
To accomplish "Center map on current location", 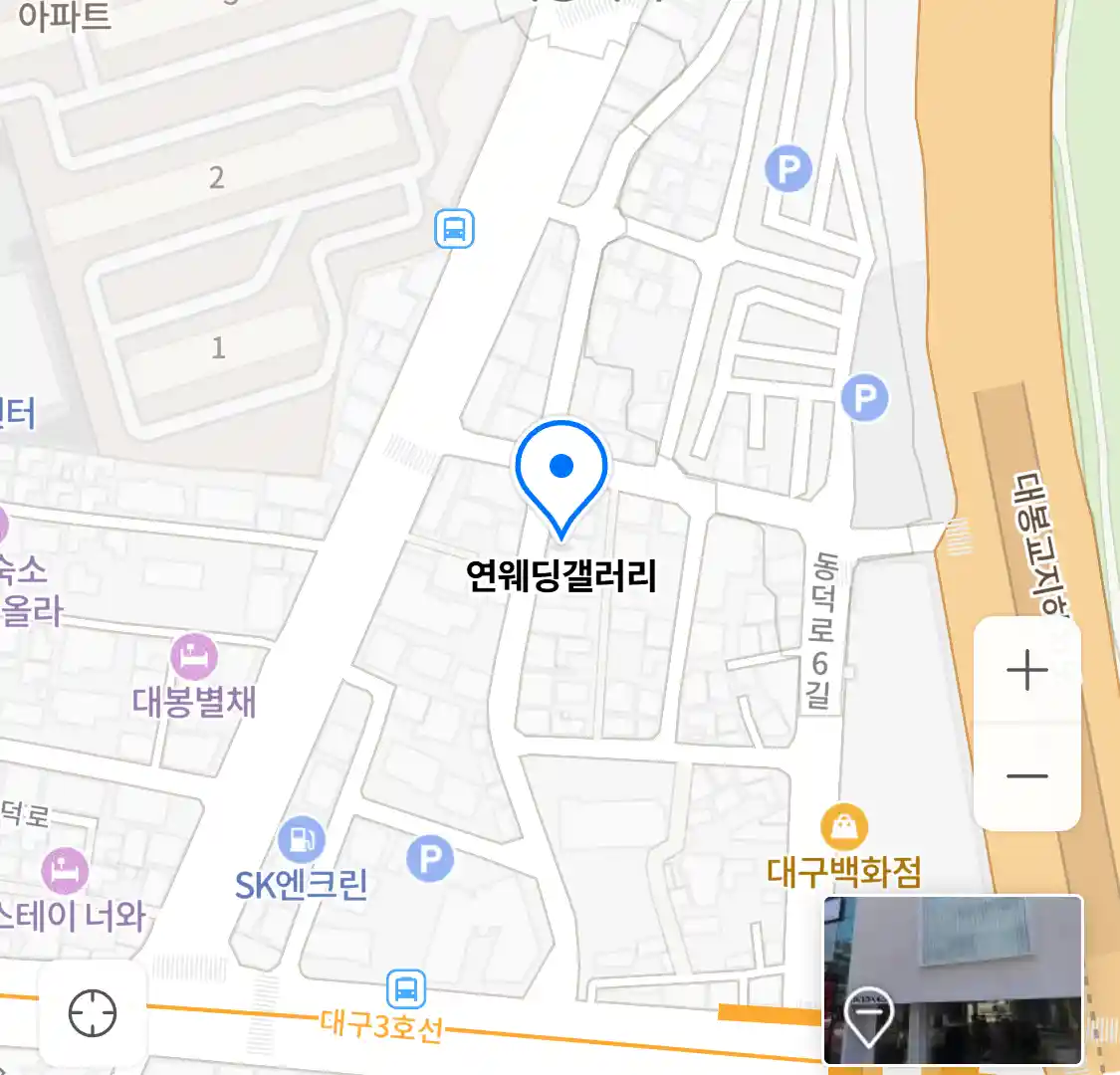I will (93, 1014).
